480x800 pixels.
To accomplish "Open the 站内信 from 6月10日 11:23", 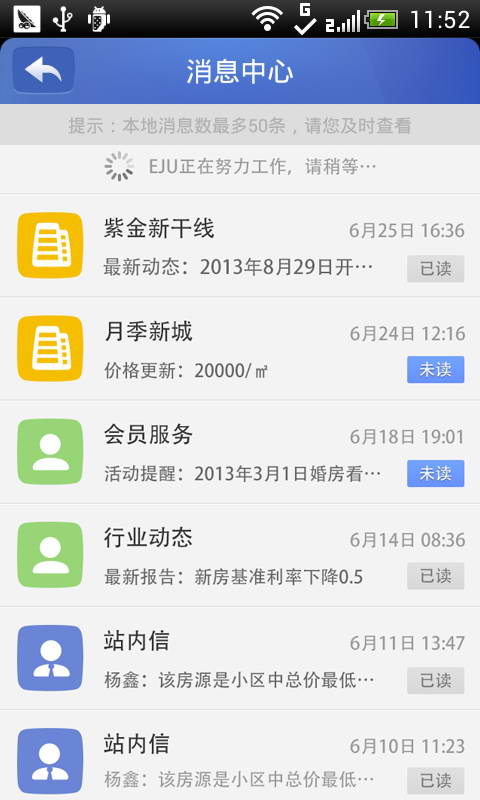I will 240,756.
